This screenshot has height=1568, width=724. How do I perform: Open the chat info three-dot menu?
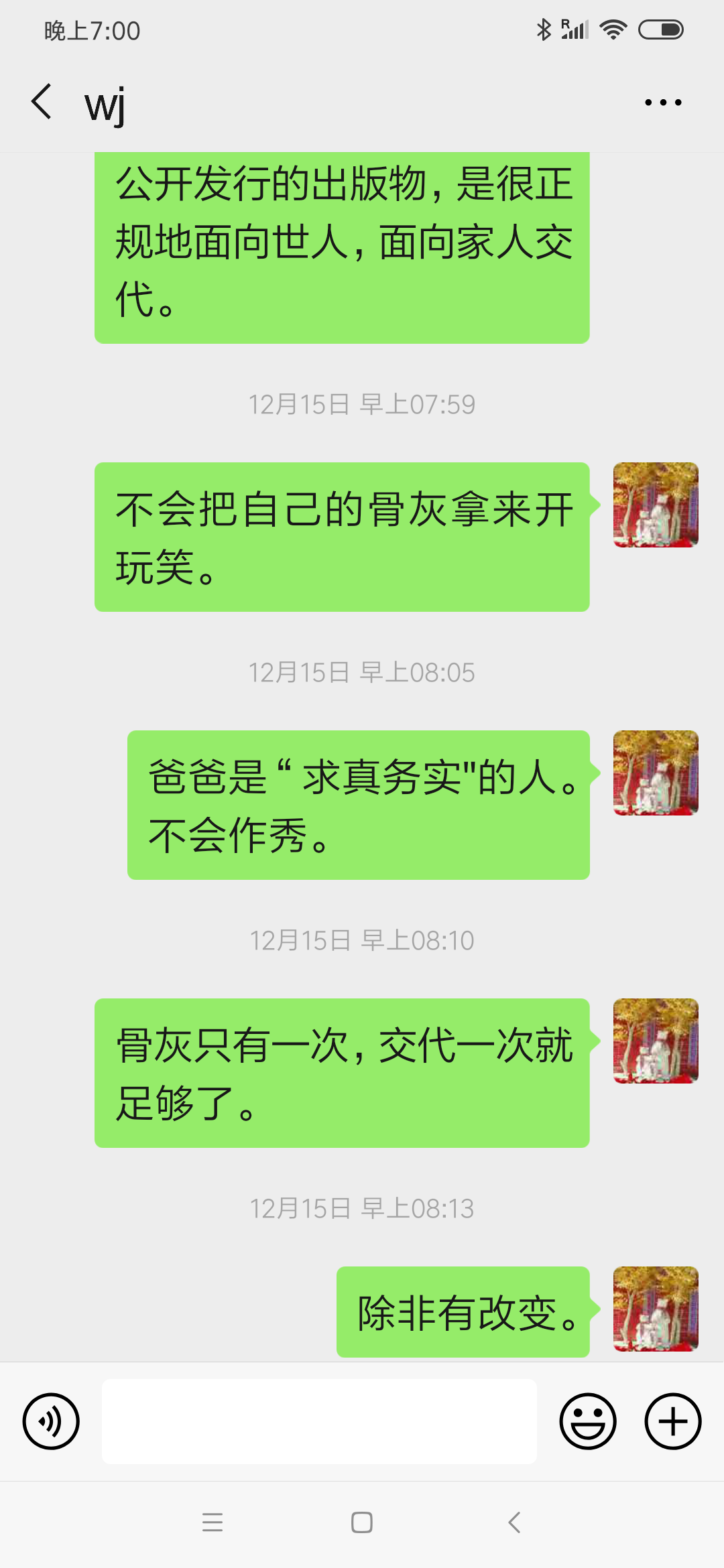click(x=662, y=103)
